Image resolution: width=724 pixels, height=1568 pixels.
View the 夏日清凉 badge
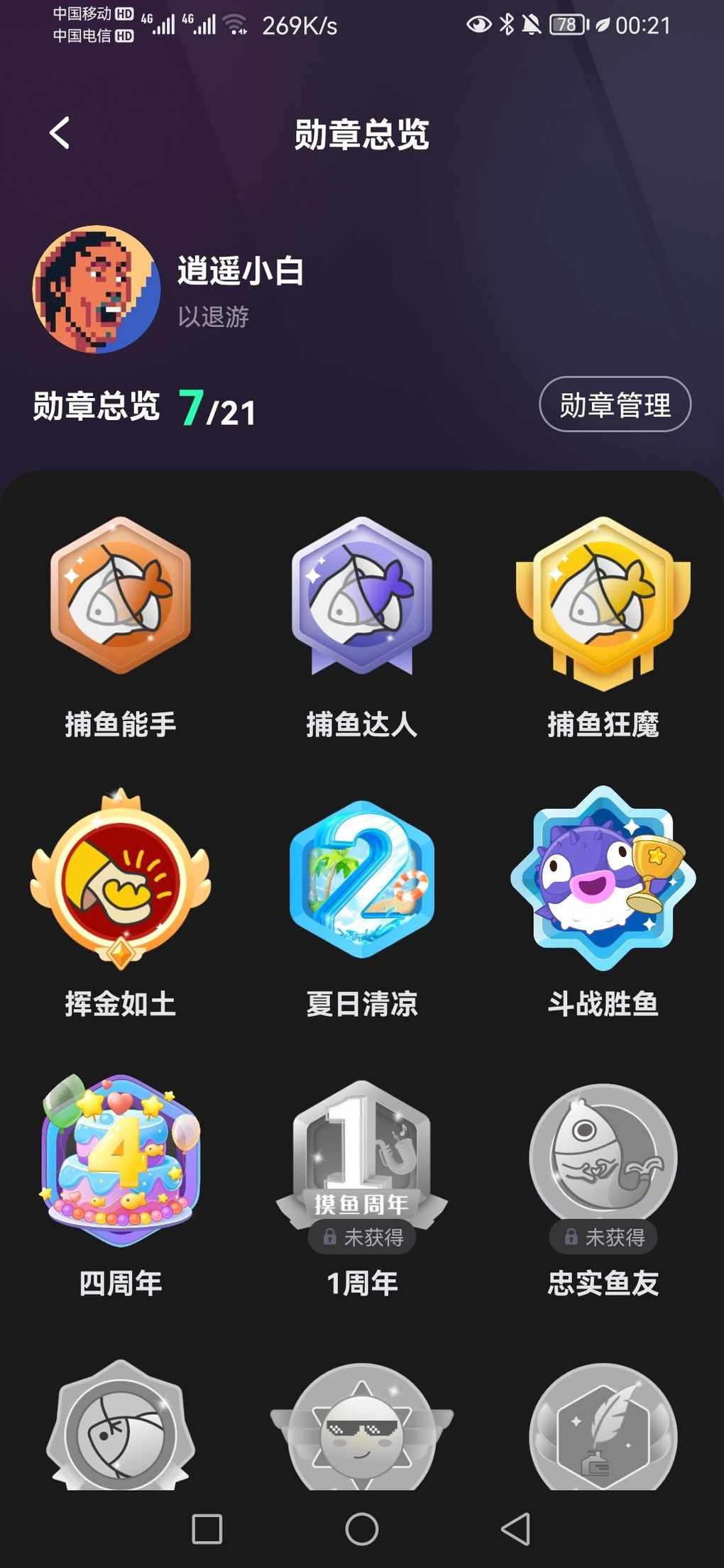point(362,880)
